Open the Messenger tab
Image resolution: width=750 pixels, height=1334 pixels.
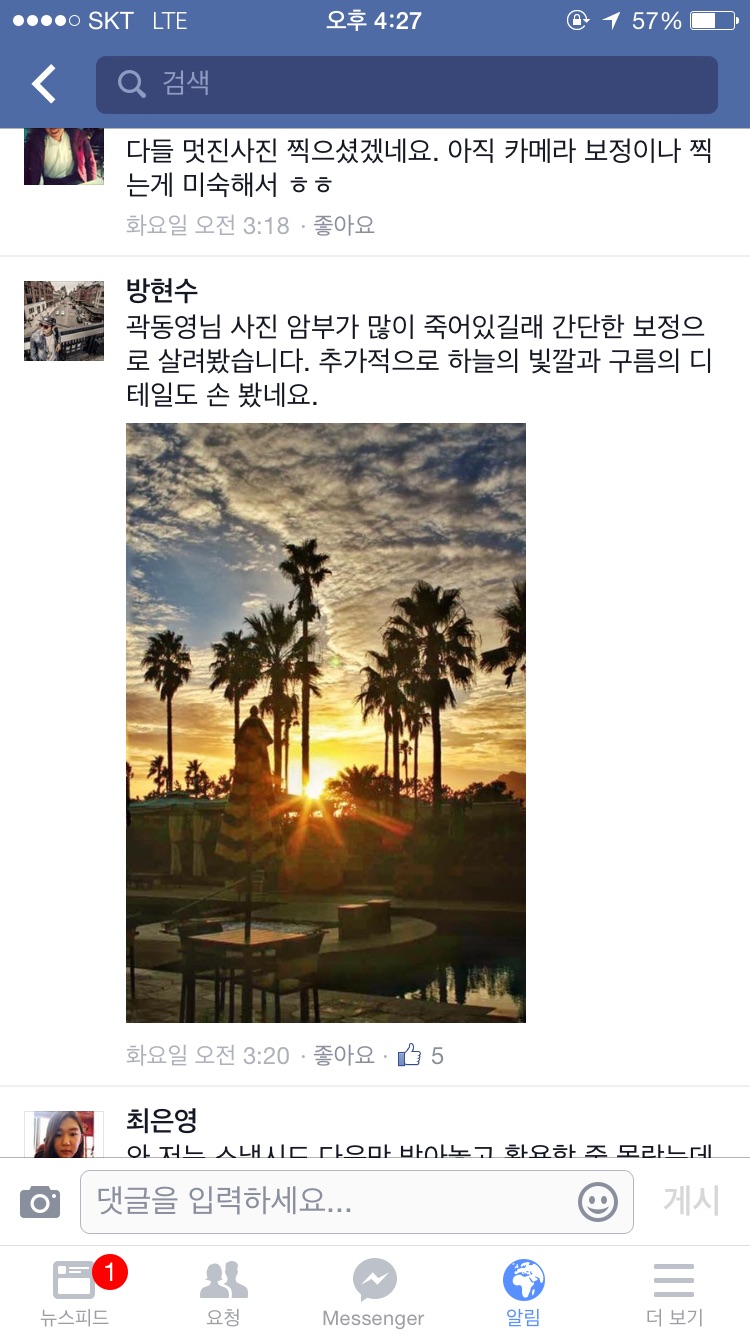(x=374, y=1292)
